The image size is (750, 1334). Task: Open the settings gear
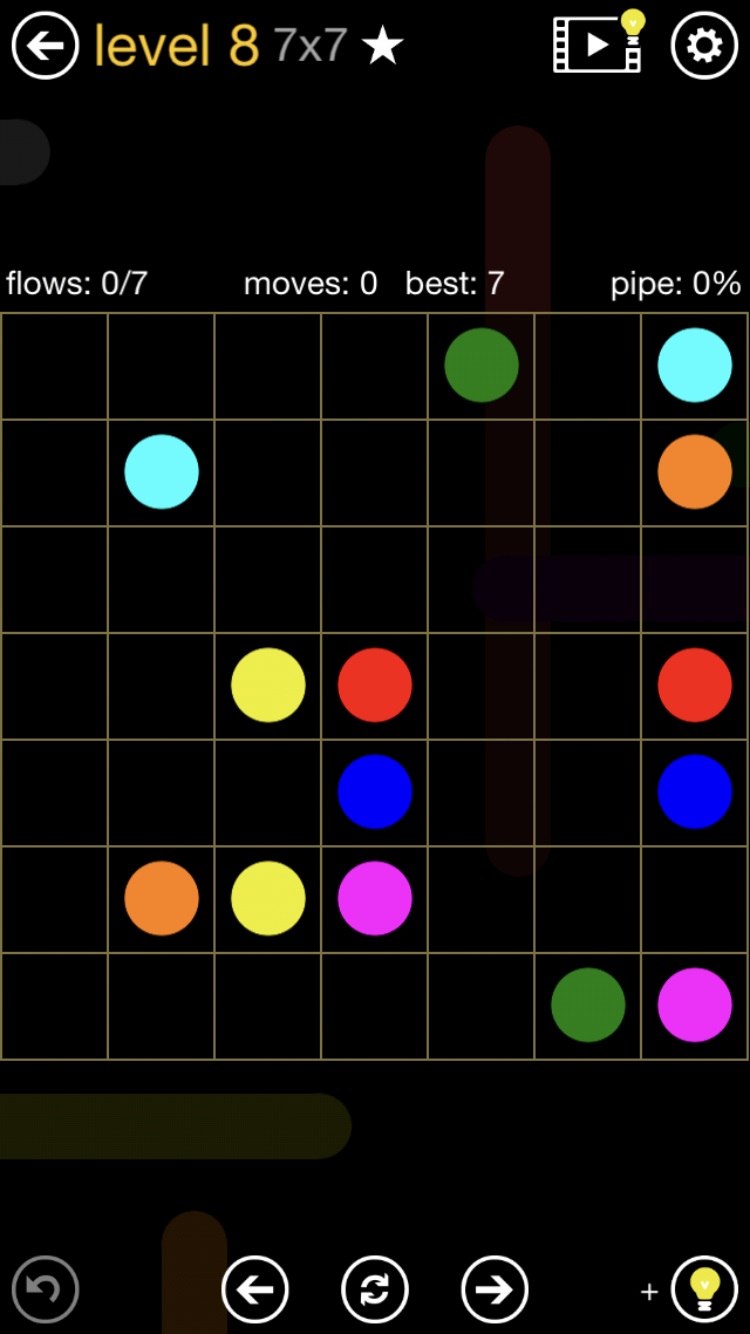click(x=704, y=46)
